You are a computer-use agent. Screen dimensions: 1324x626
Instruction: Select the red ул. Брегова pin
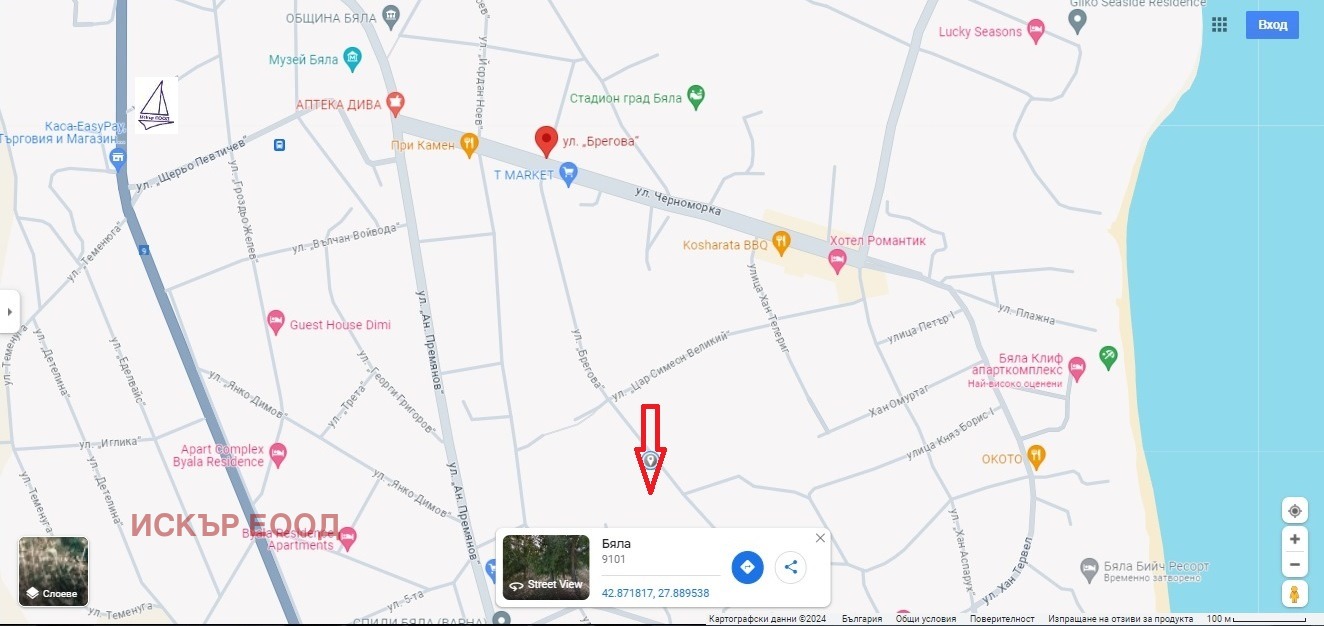[x=545, y=141]
